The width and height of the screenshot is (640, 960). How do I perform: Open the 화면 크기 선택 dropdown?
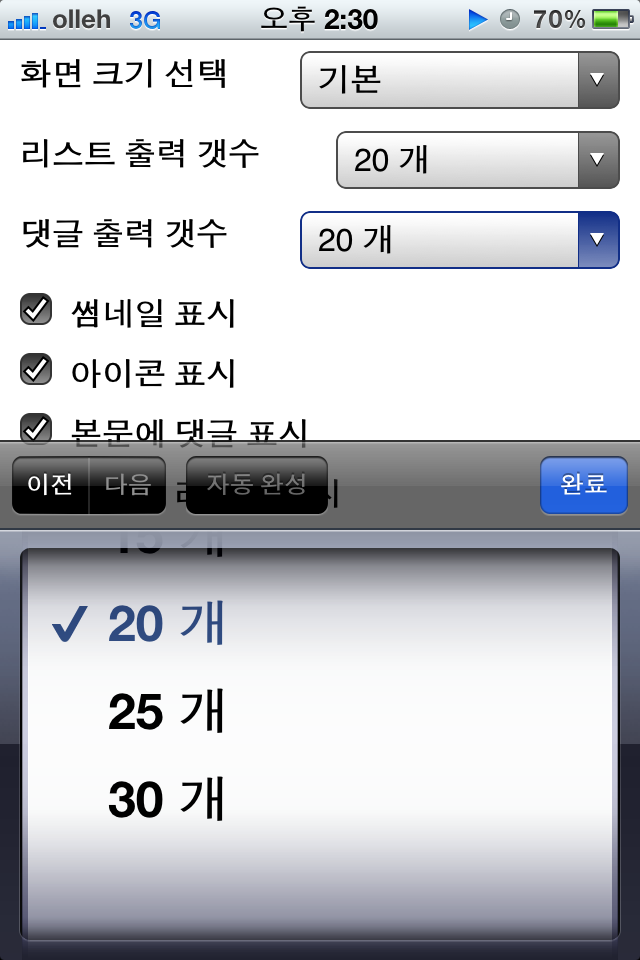point(460,80)
